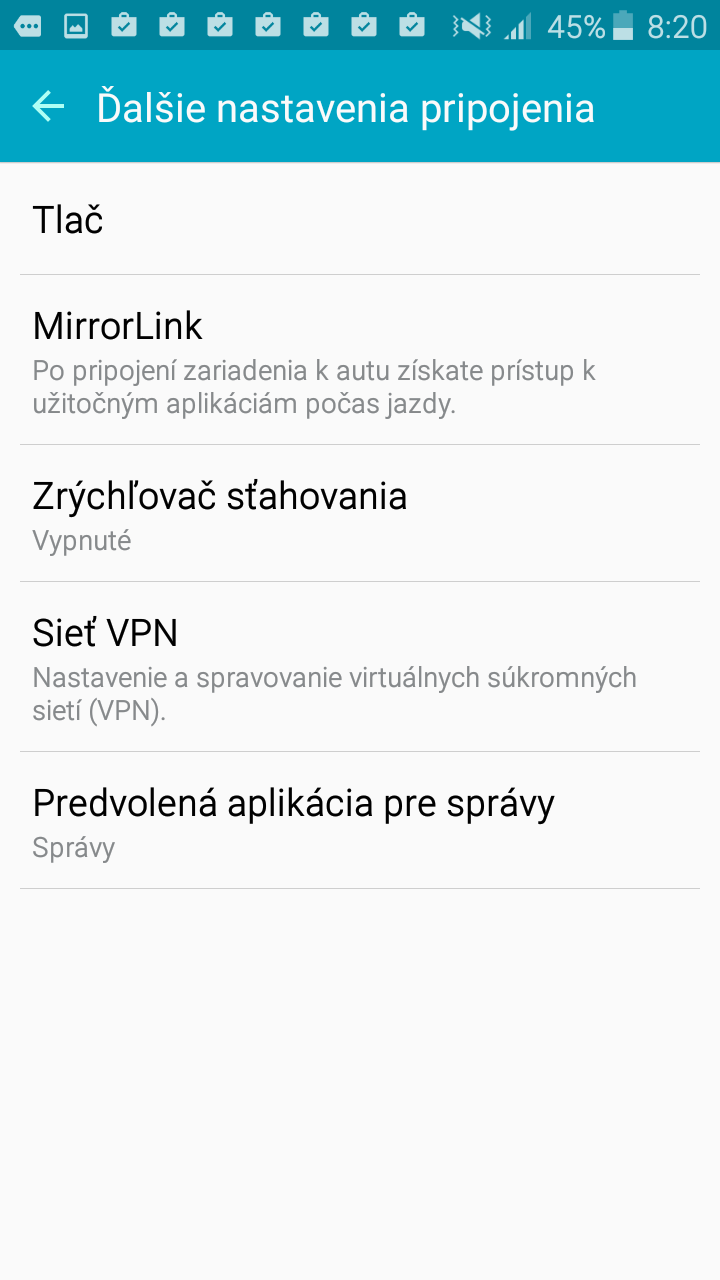
Task: Open MirrorLink settings
Action: pos(360,360)
